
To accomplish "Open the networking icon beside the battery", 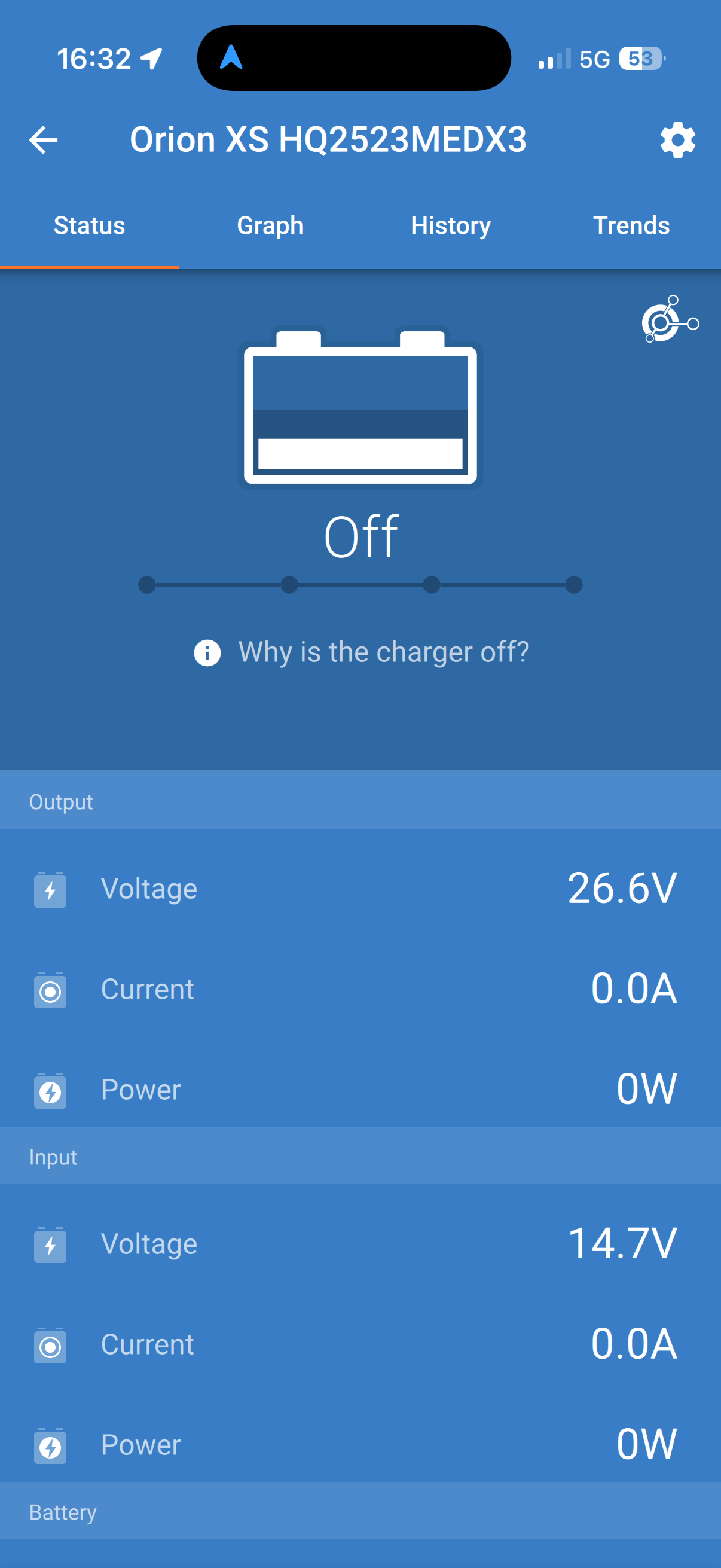I will click(x=669, y=319).
